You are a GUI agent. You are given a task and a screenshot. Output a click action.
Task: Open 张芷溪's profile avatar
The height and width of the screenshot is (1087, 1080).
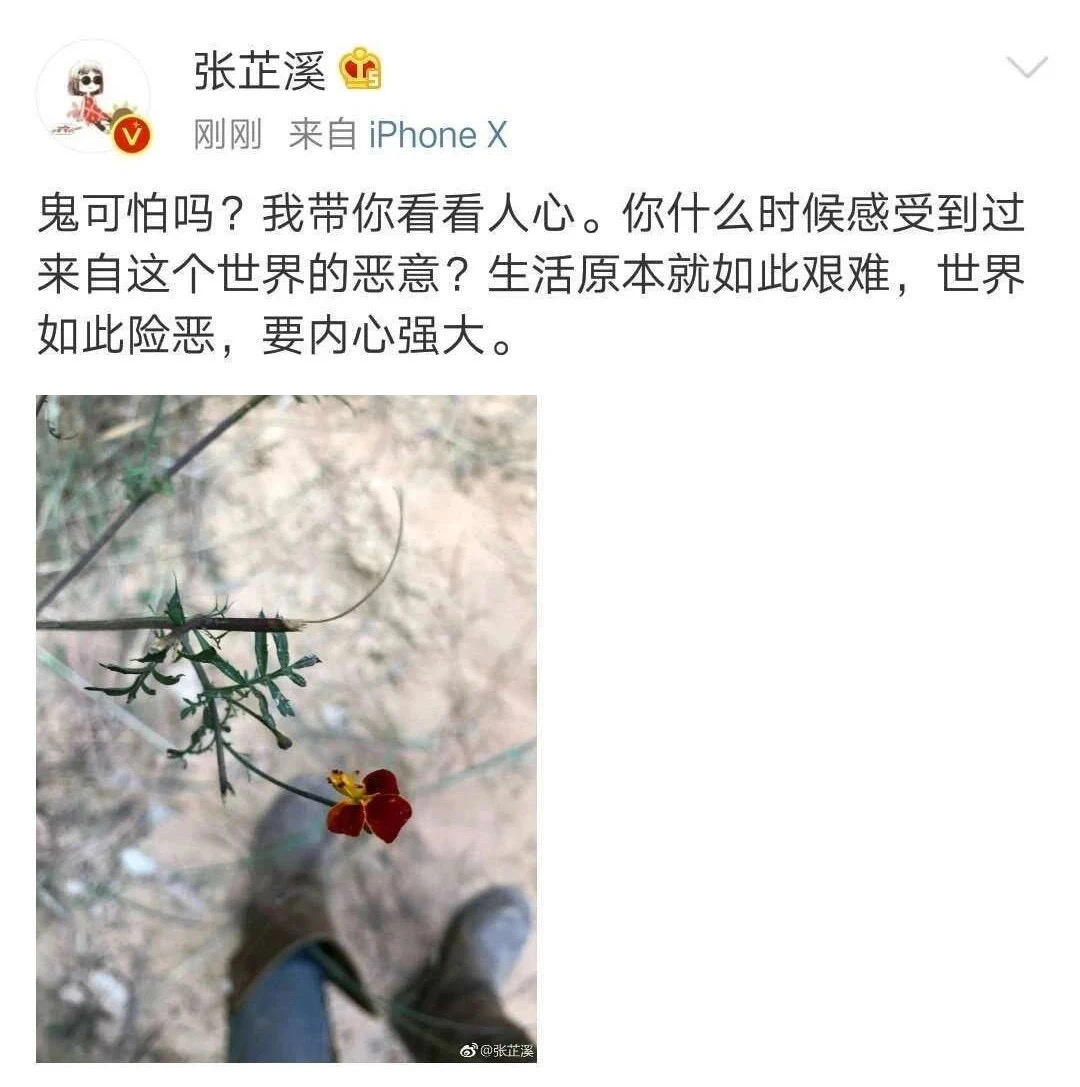point(92,98)
